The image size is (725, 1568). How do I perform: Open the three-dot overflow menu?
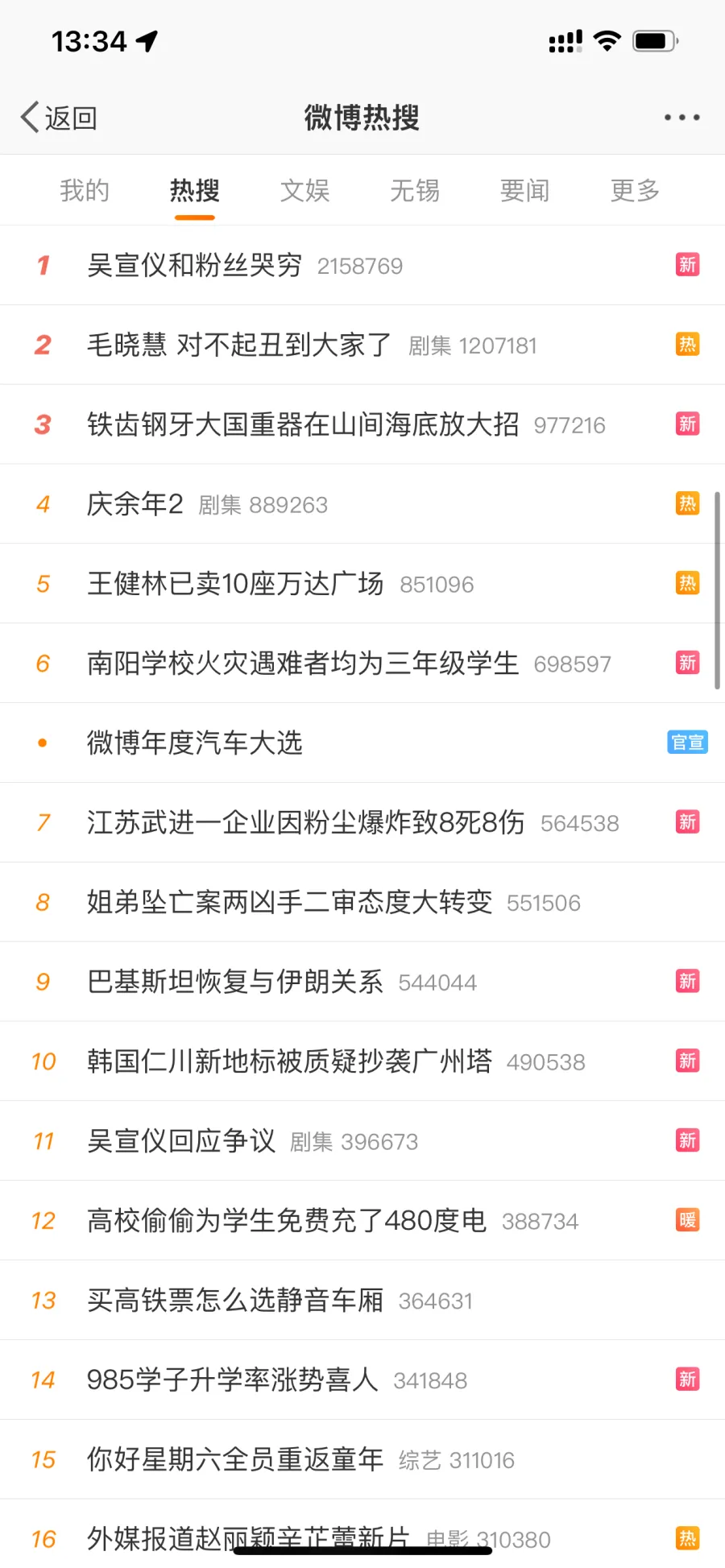(x=681, y=118)
